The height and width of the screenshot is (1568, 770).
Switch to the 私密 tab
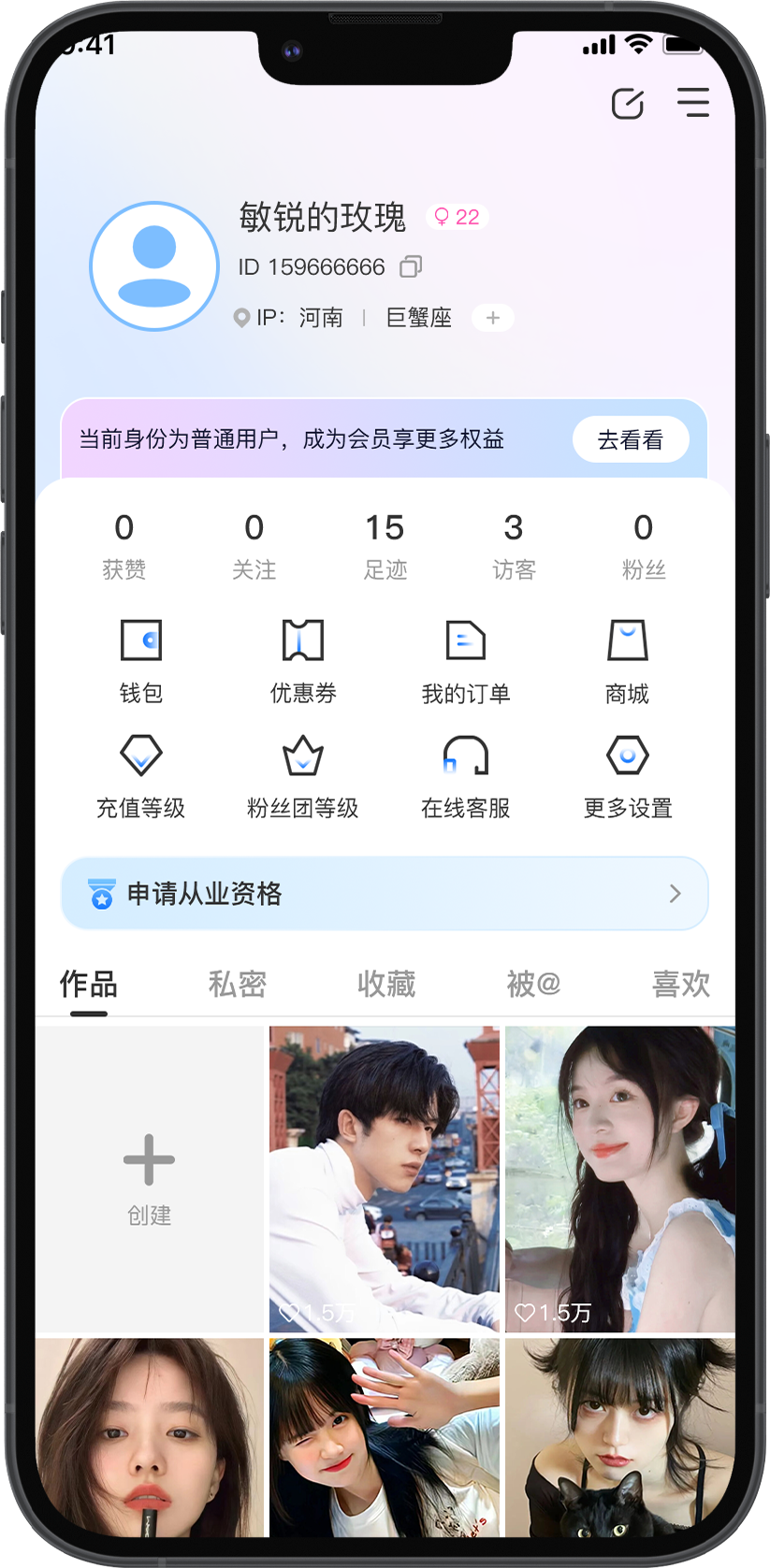click(237, 985)
